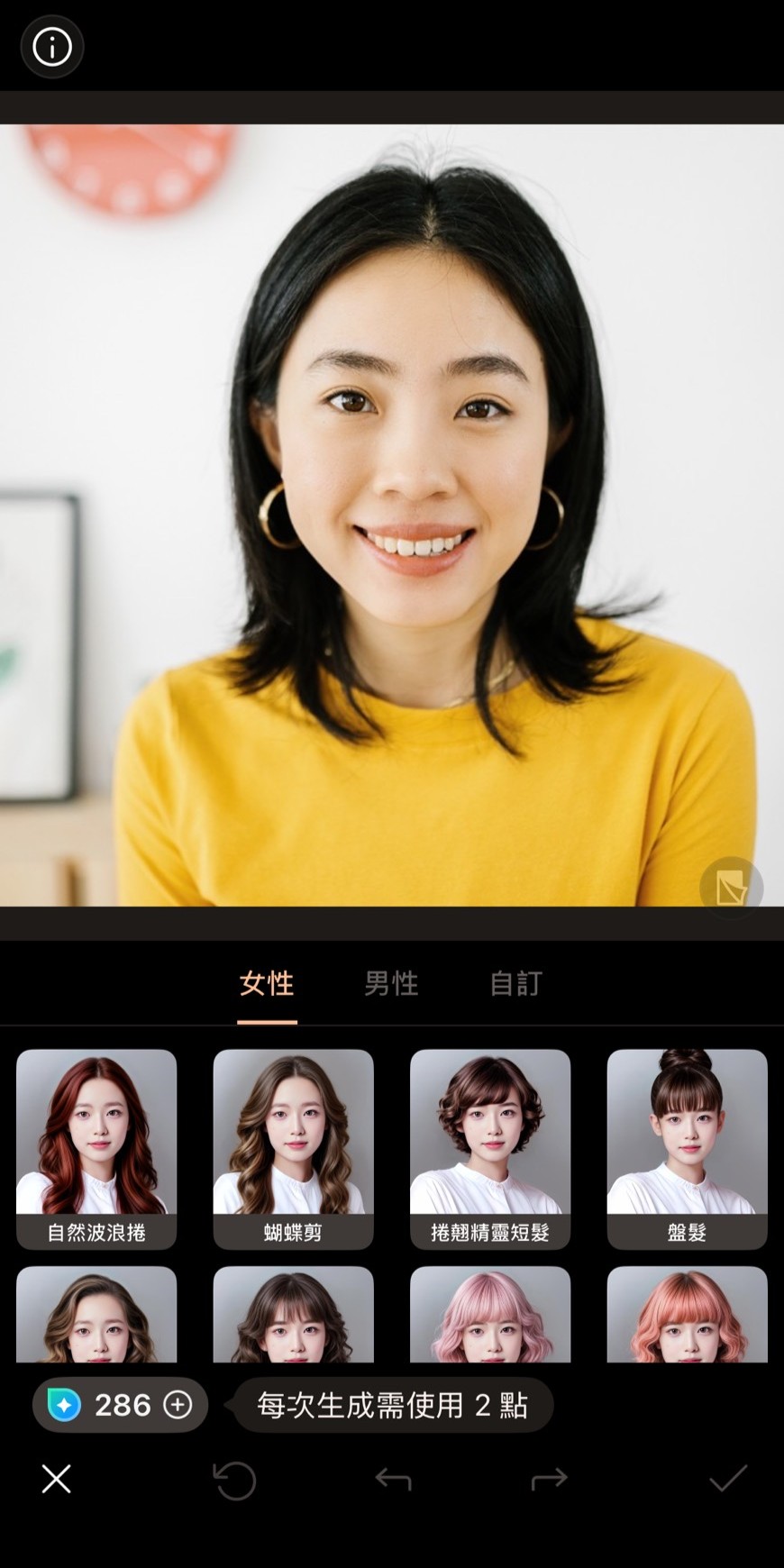Tap the 每次生成需使用 2 點 tooltip

[391, 1404]
